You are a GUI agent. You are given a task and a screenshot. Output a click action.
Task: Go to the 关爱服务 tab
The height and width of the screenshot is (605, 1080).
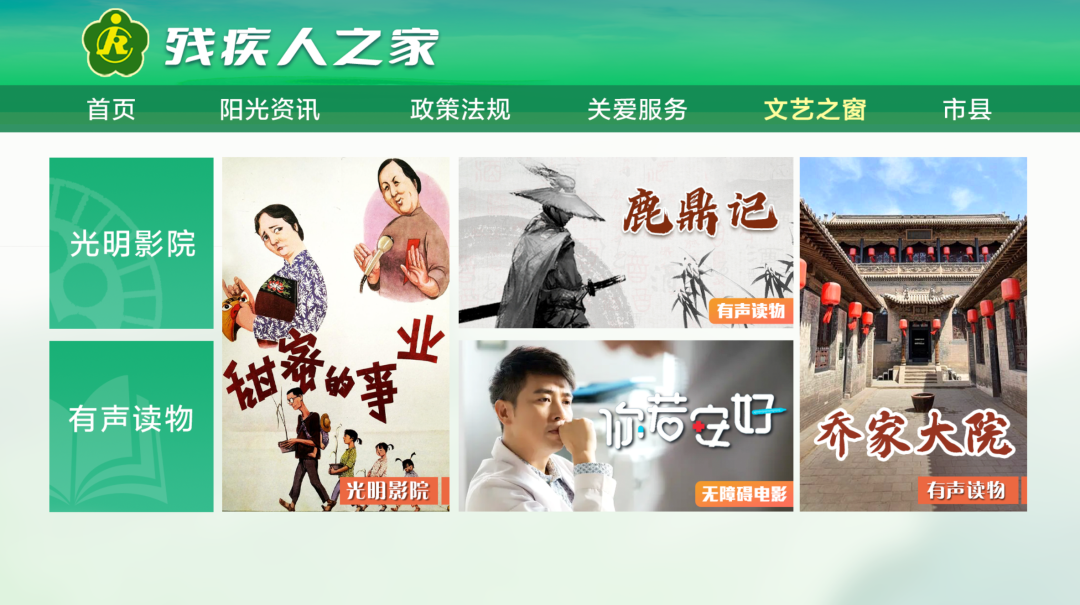(x=637, y=109)
